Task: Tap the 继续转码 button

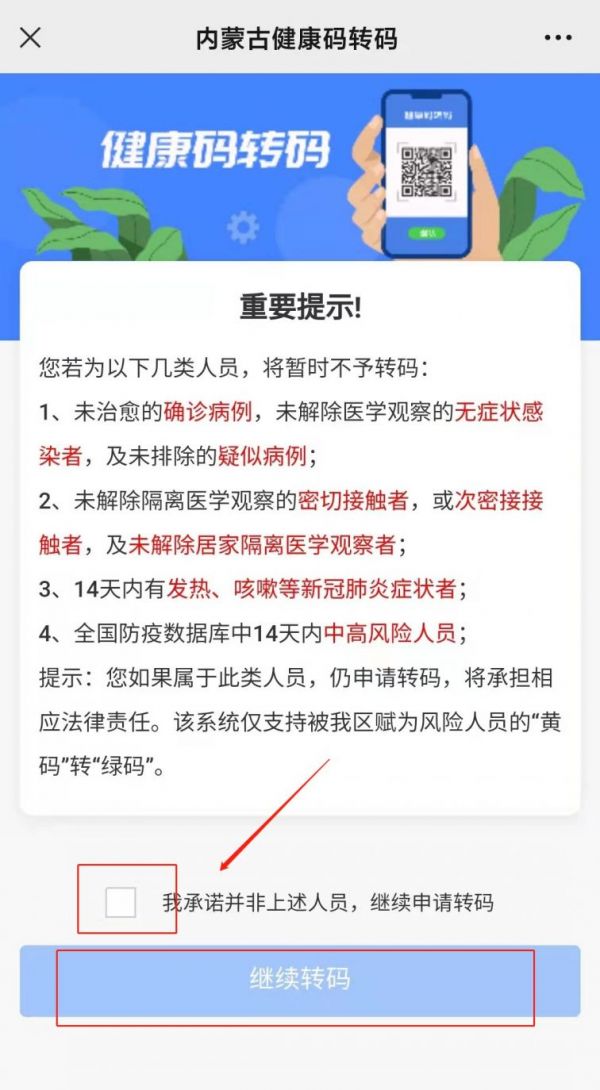Action: pos(300,980)
